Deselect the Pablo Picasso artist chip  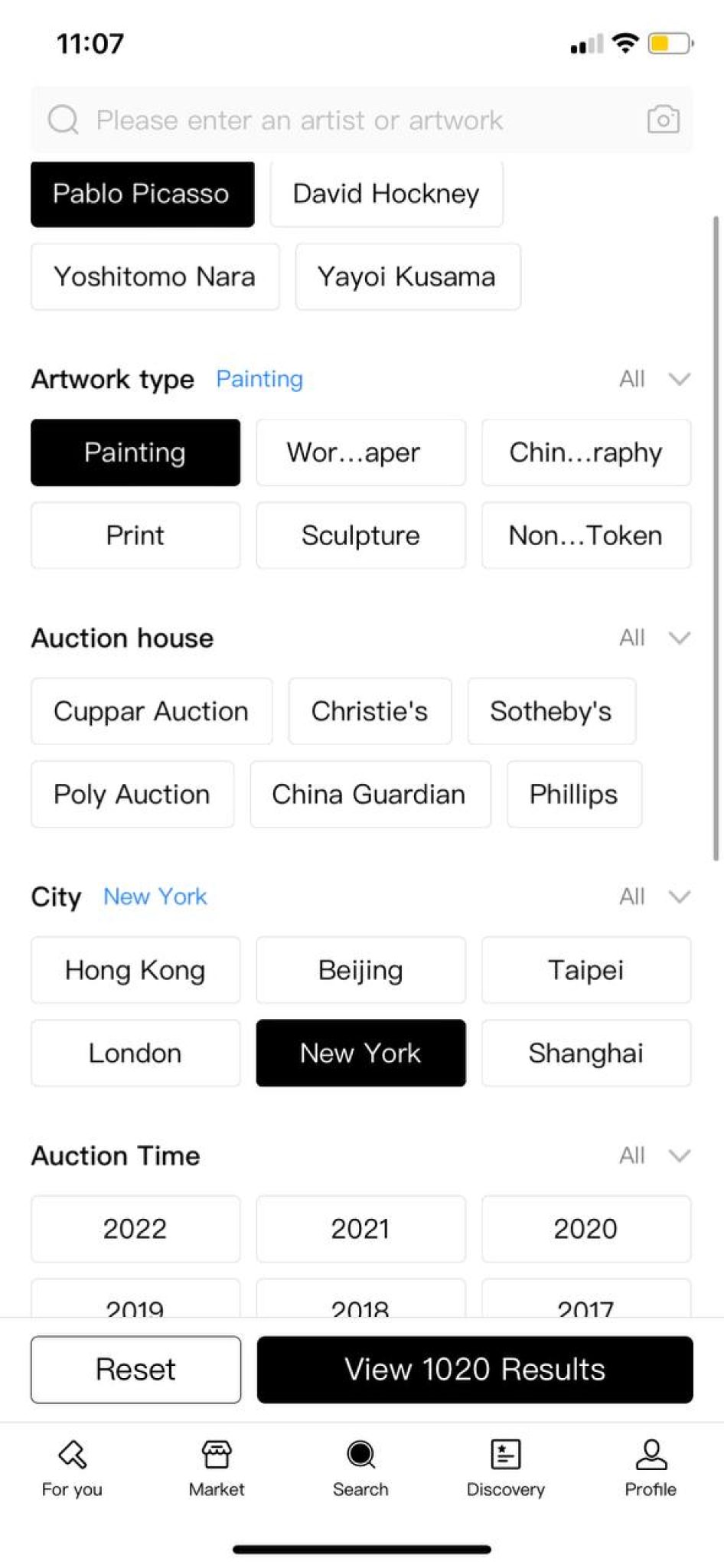142,194
